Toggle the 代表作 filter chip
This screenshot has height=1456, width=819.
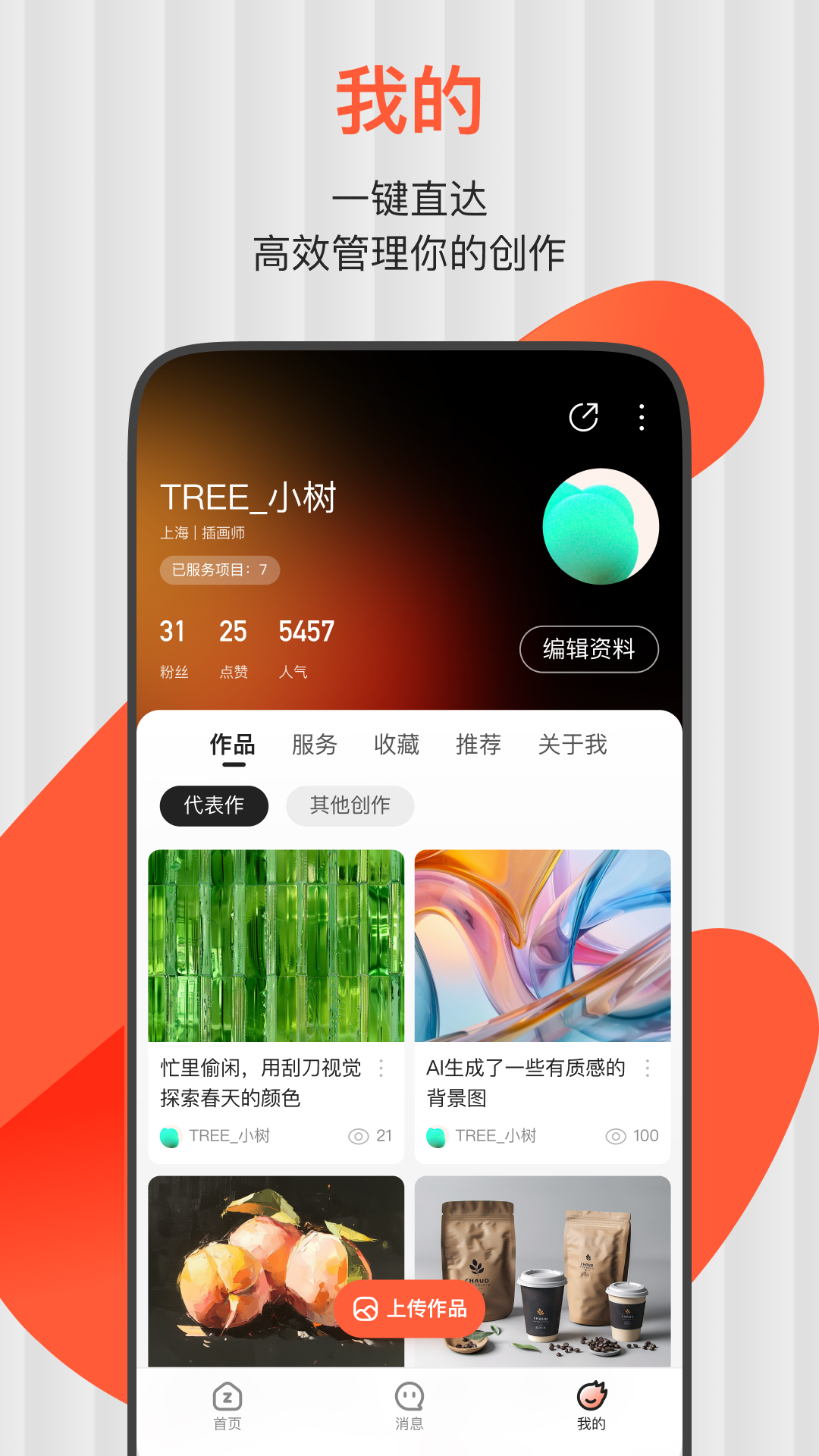(x=213, y=806)
